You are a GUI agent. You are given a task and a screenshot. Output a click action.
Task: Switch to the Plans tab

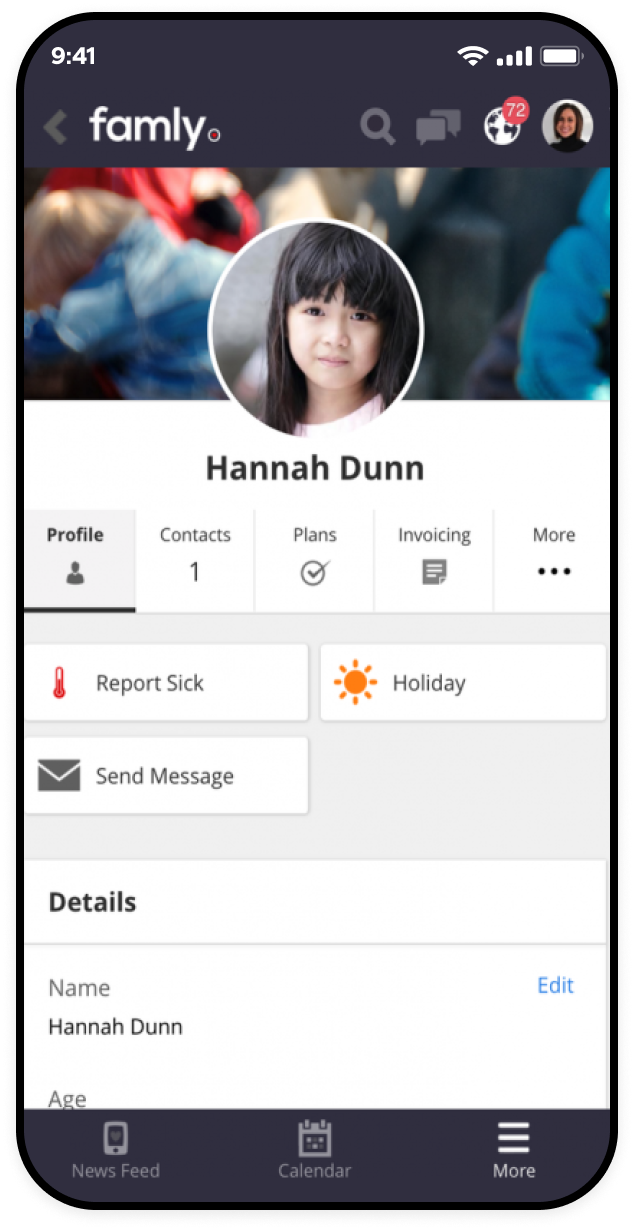point(315,560)
